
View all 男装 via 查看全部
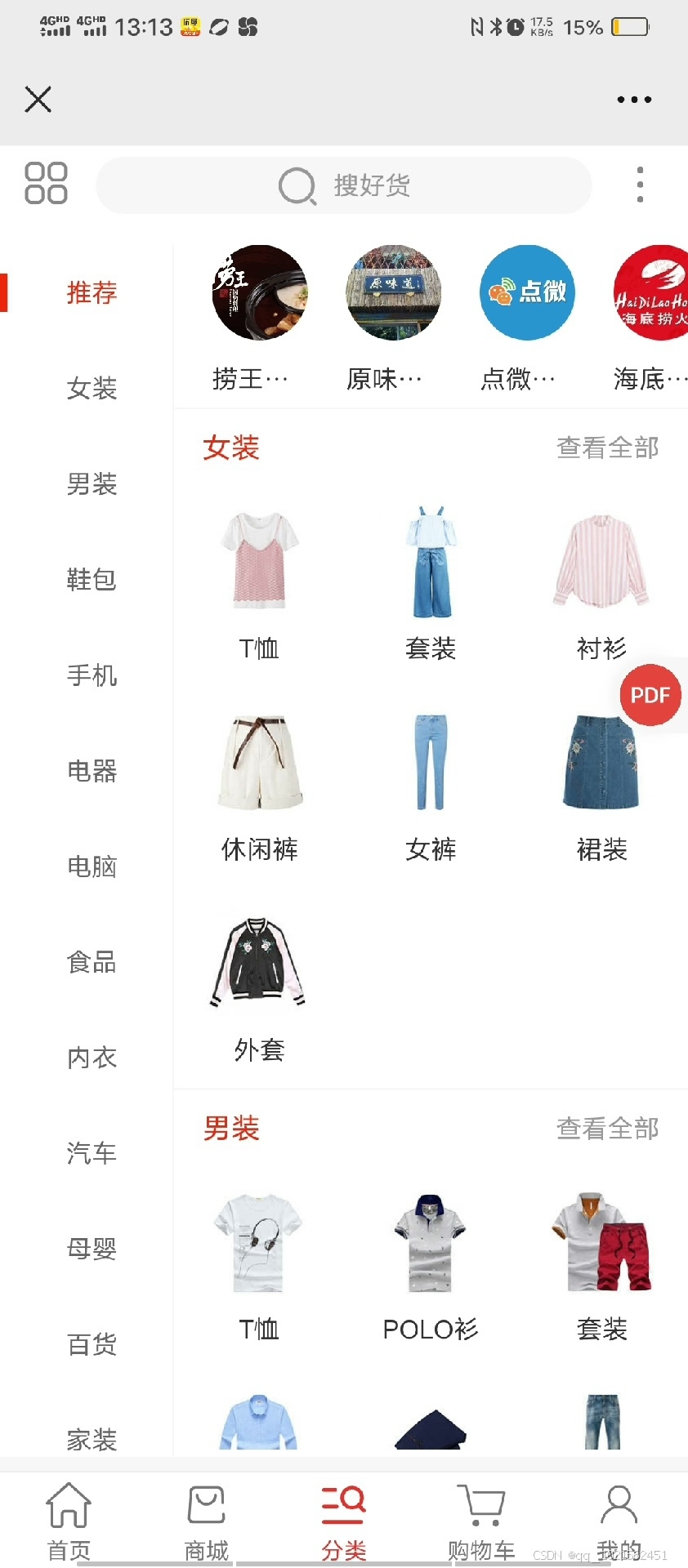(x=607, y=1129)
